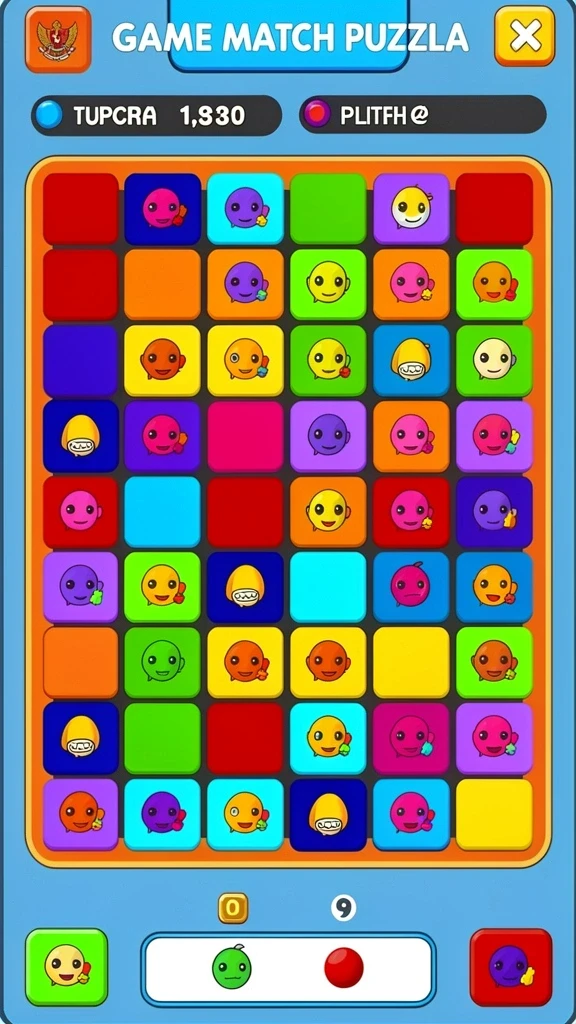Open the orange emblem icon beside the title
576x1024 pixels.
(x=57, y=39)
